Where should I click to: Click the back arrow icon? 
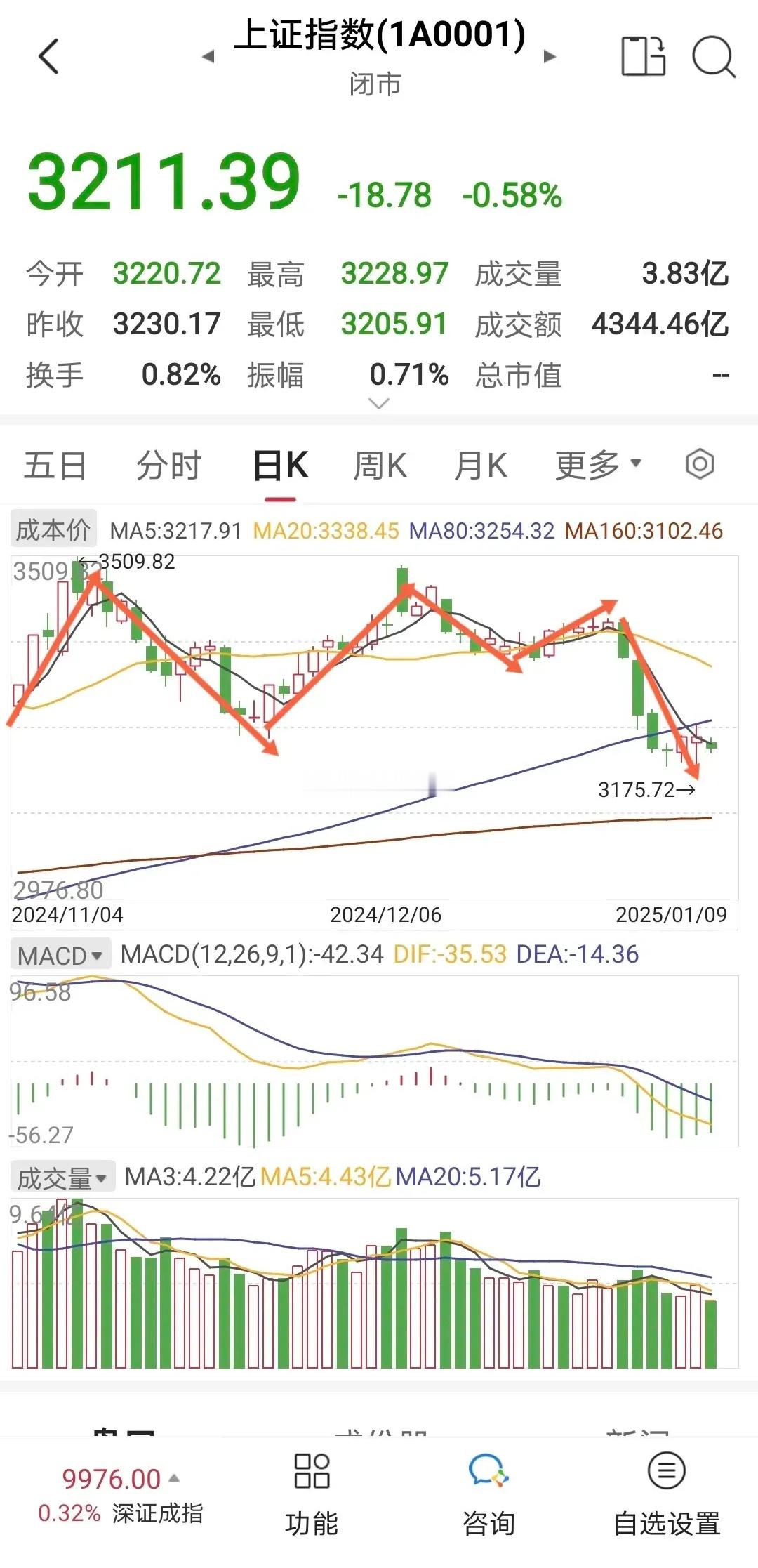(47, 56)
